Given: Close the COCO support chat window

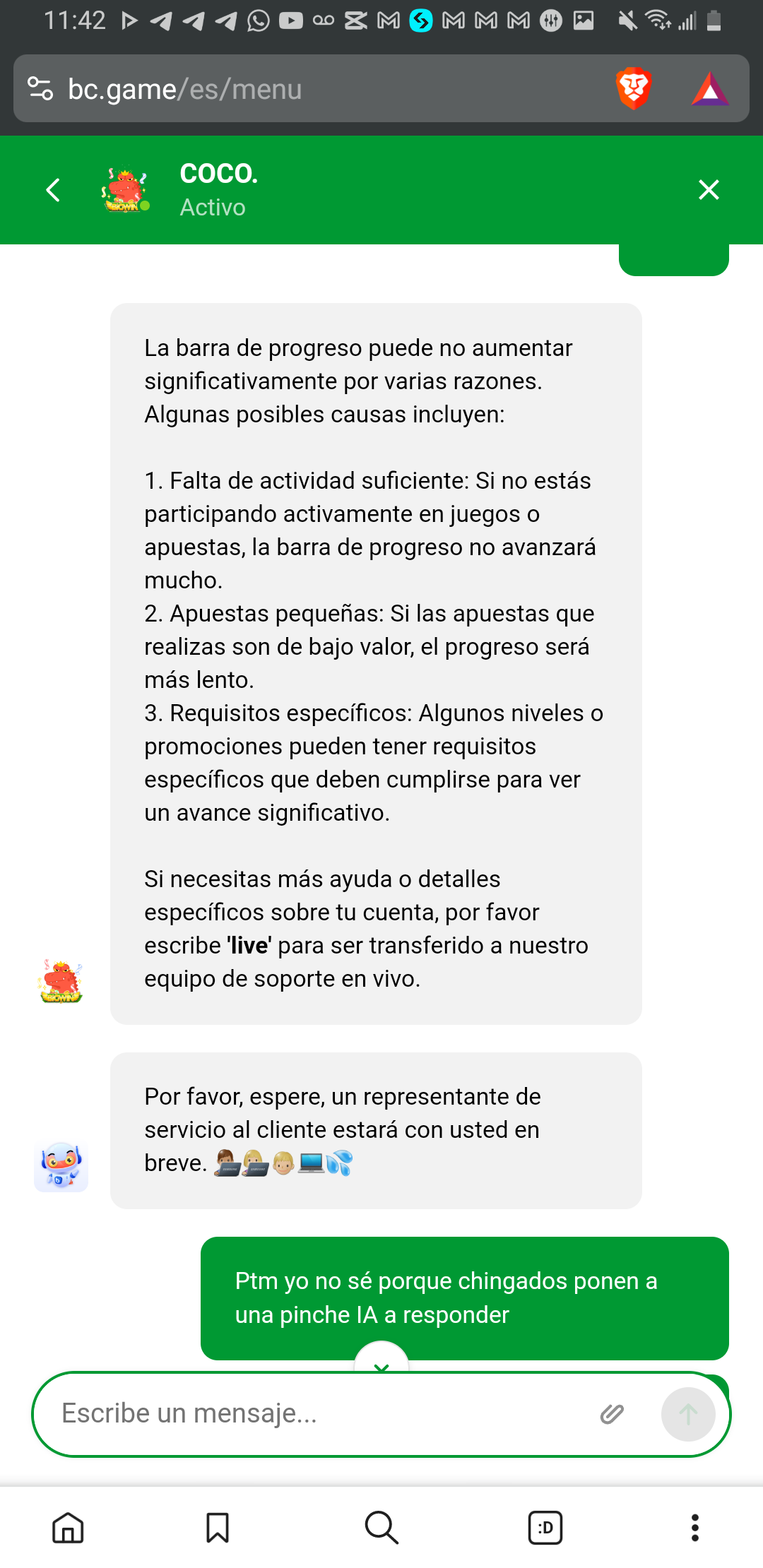Looking at the screenshot, I should pos(709,190).
